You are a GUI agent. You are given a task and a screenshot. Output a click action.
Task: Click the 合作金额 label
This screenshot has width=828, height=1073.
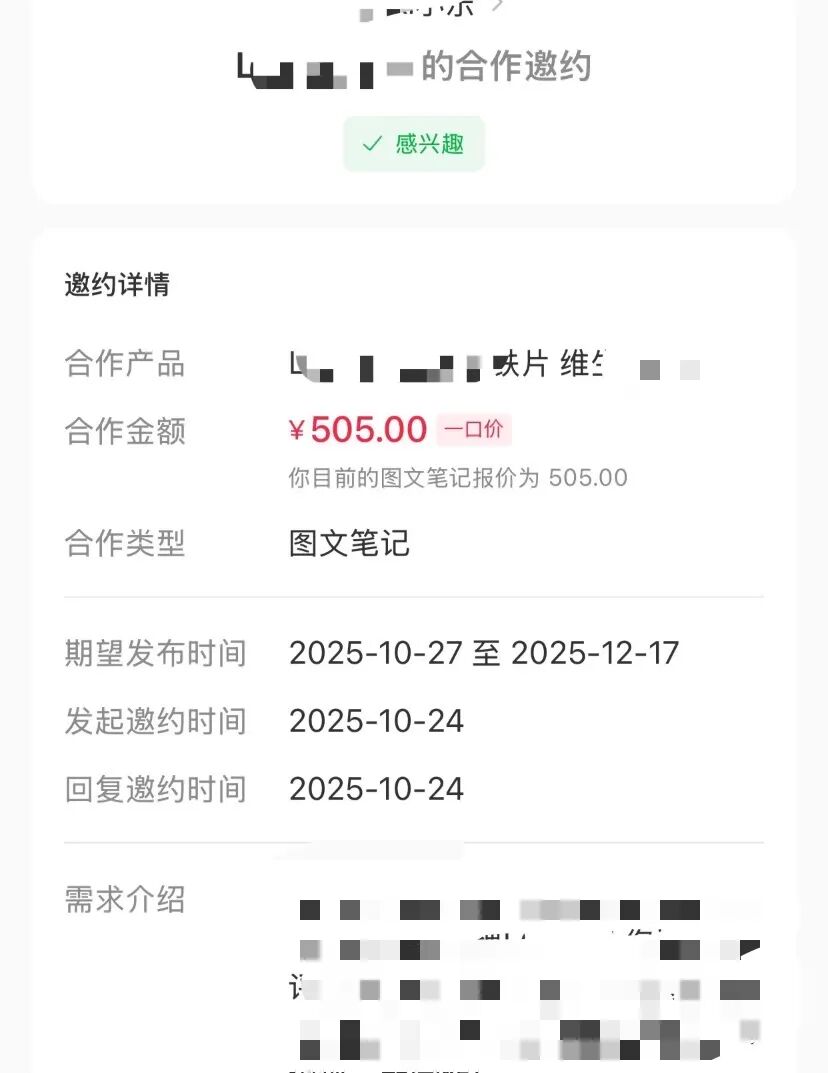[125, 432]
